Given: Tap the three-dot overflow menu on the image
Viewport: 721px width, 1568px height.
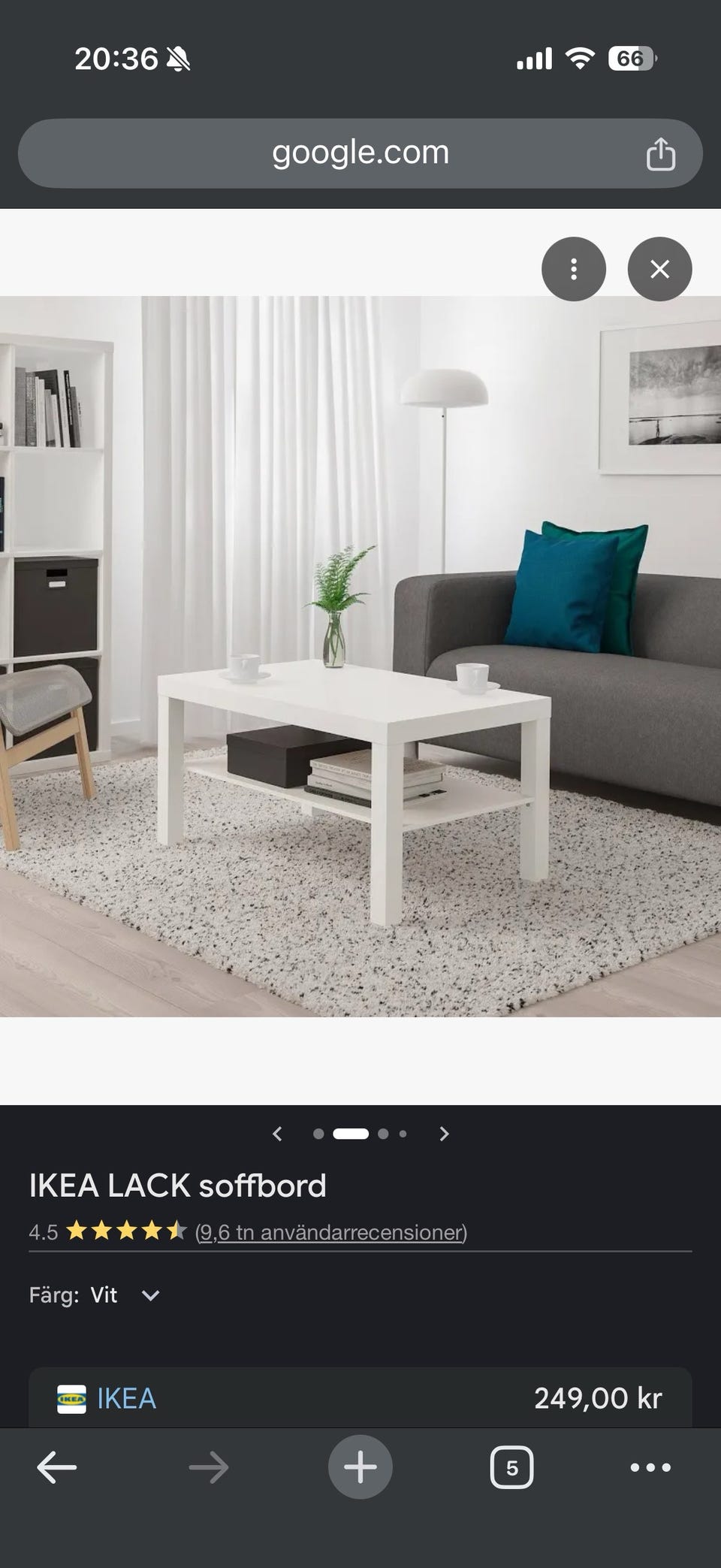Looking at the screenshot, I should [573, 269].
